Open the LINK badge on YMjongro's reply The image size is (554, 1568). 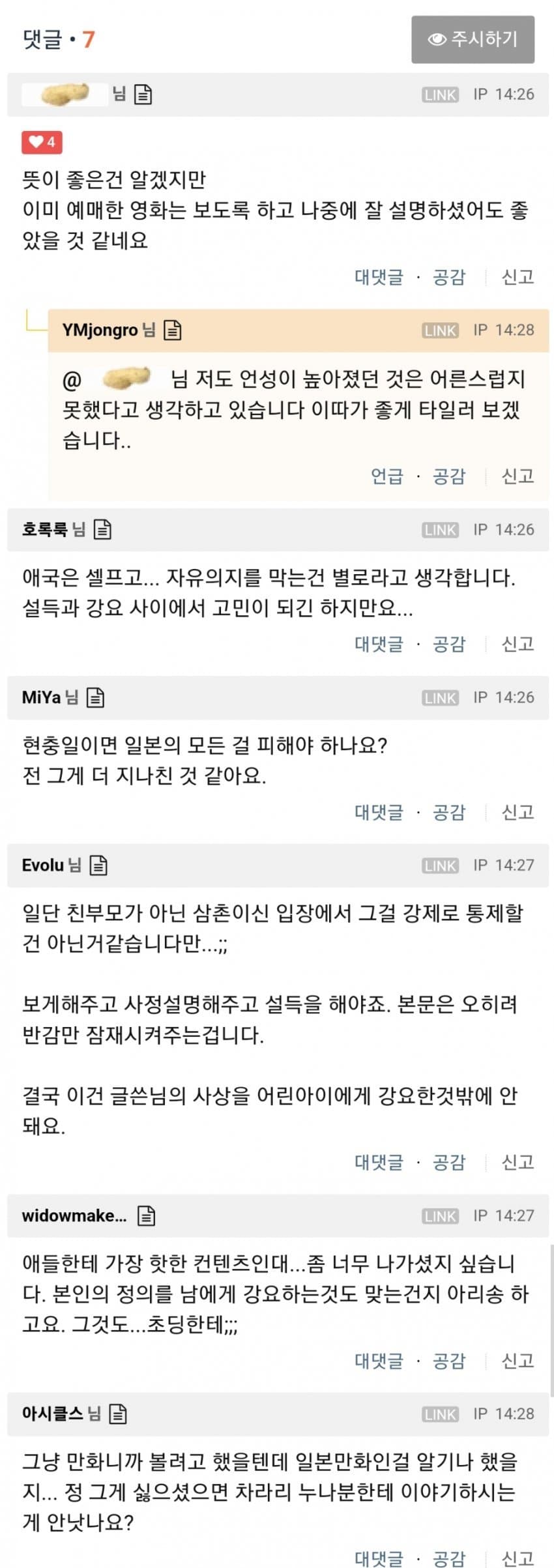440,330
